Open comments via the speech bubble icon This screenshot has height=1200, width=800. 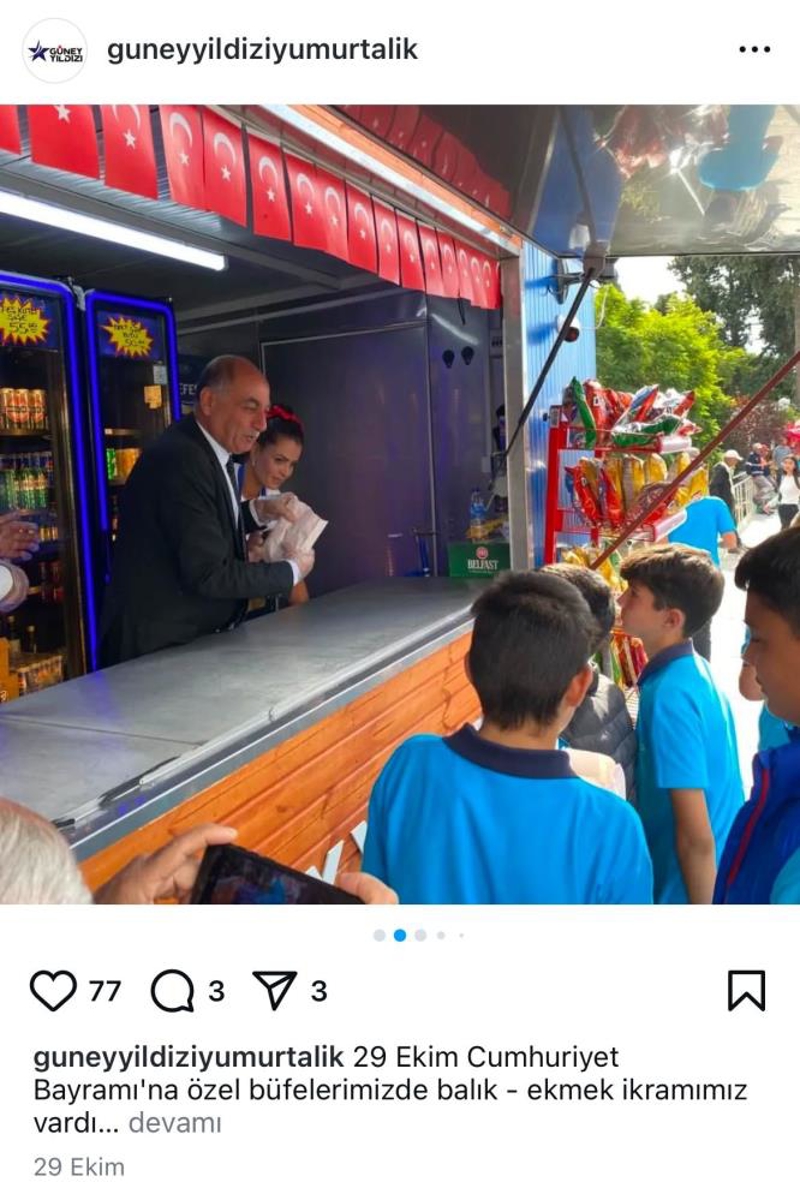[172, 991]
